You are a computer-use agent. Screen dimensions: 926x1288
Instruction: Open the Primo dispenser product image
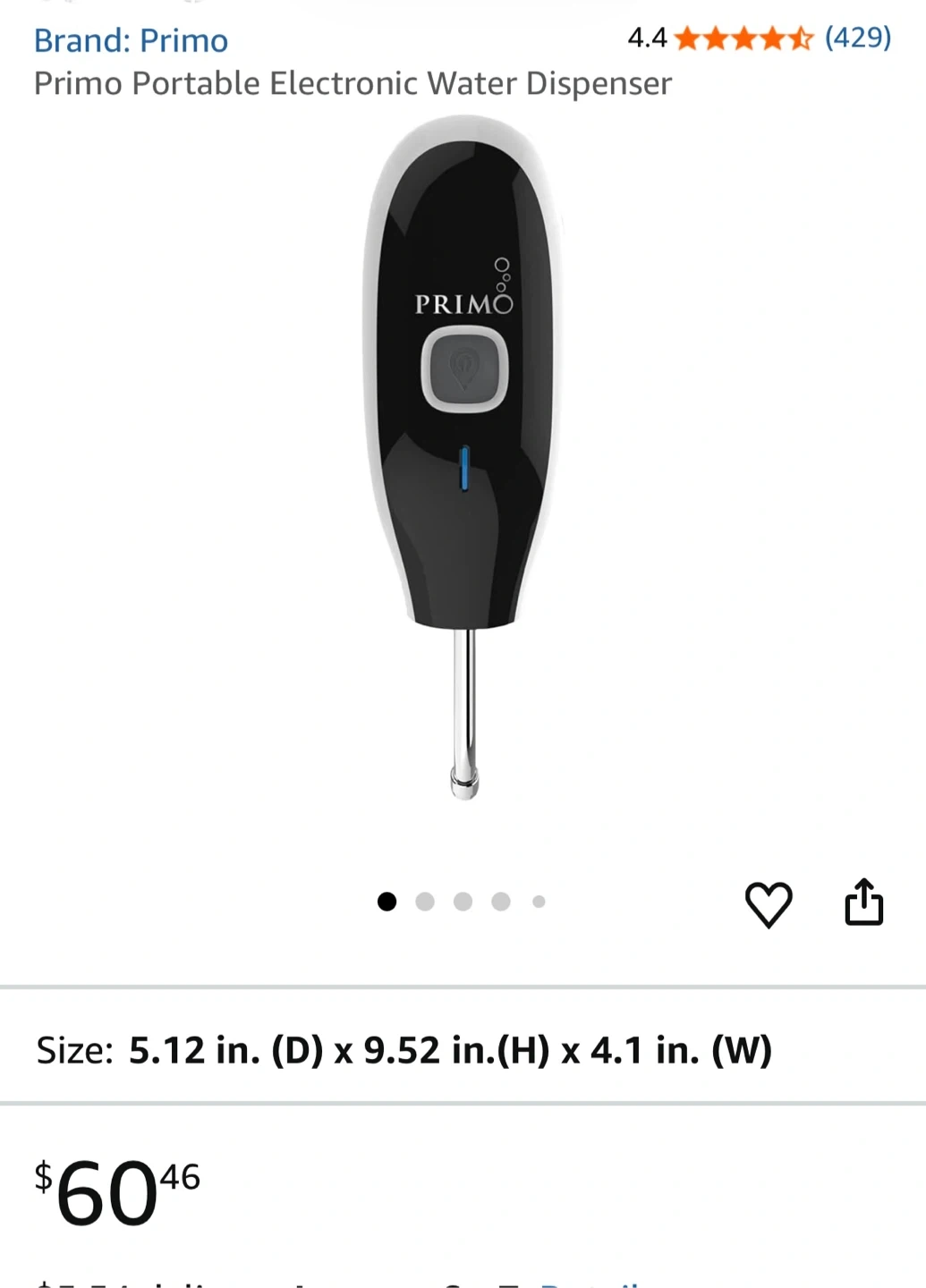coord(463,456)
